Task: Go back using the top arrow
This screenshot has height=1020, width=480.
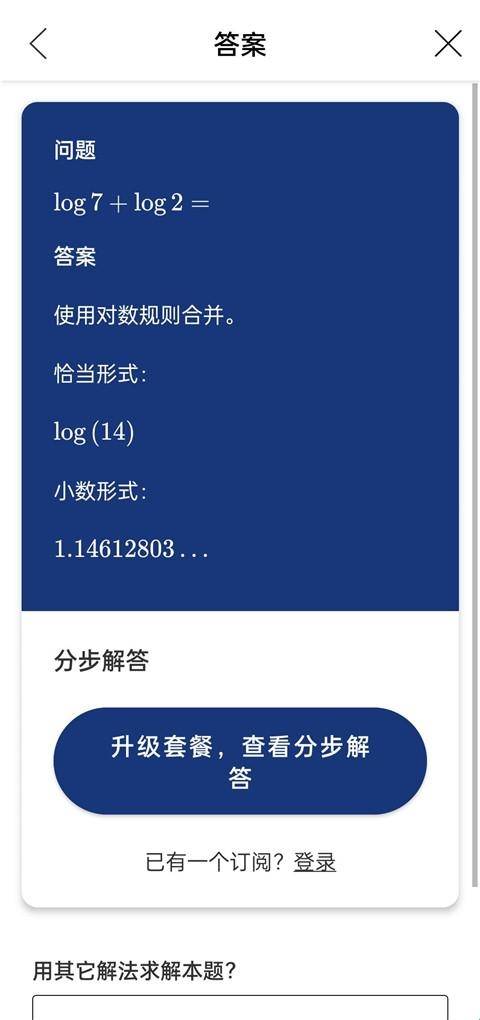Action: point(38,44)
